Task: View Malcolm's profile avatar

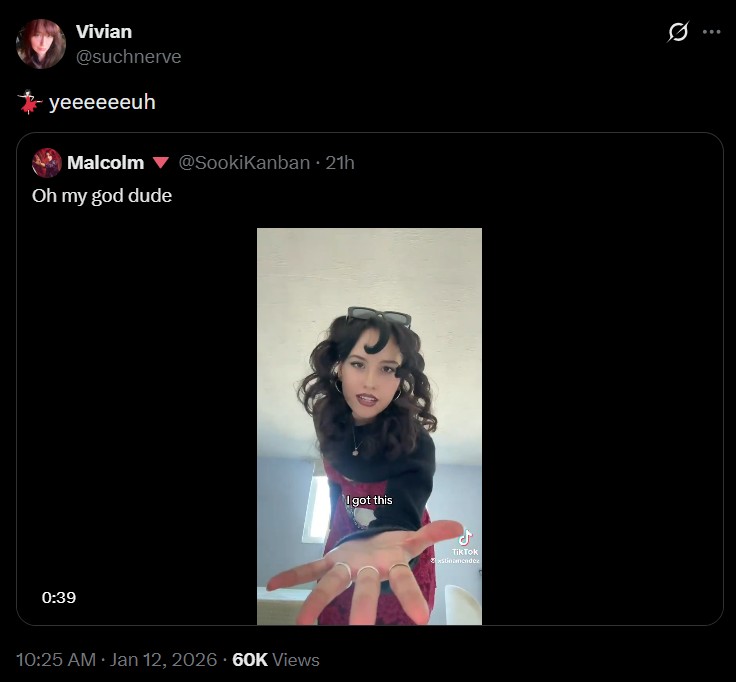Action: point(47,163)
